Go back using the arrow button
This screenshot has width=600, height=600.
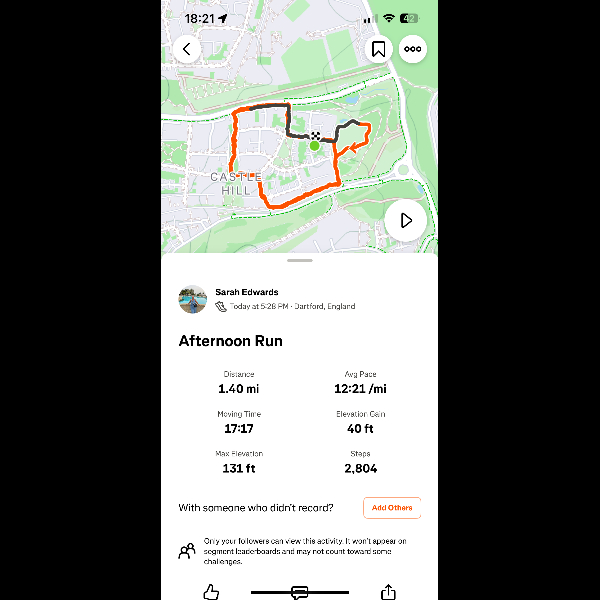[186, 49]
